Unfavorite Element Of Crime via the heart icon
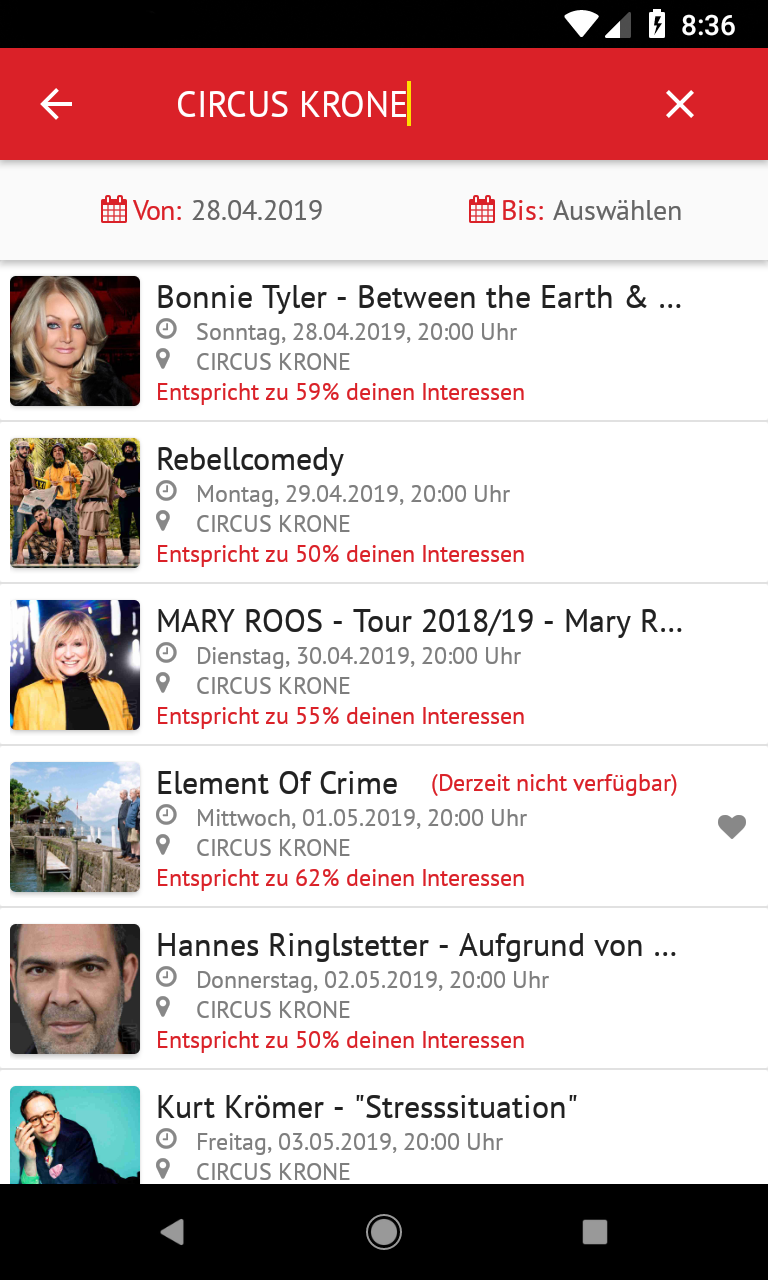768x1280 pixels. pos(732,827)
